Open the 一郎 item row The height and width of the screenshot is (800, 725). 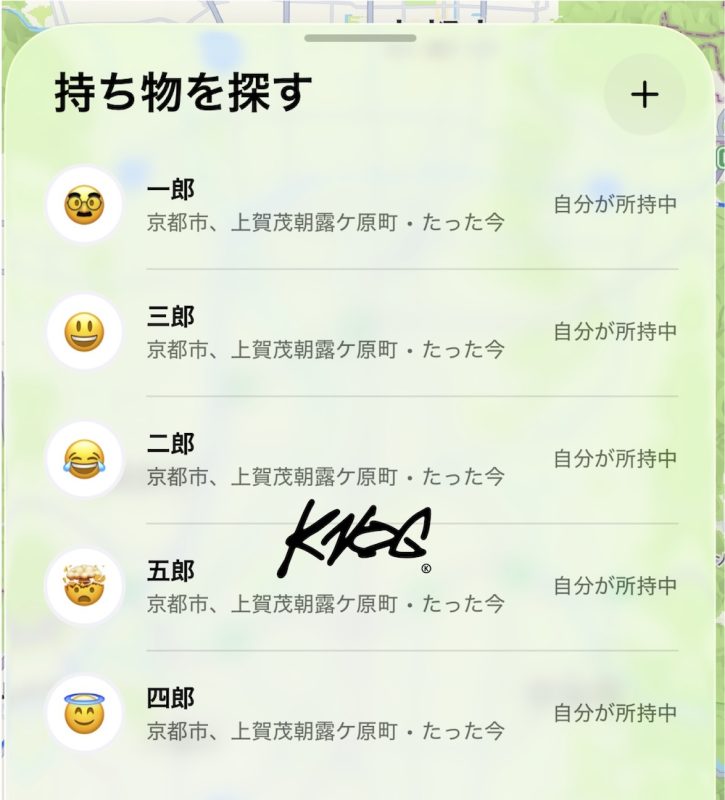pos(360,205)
